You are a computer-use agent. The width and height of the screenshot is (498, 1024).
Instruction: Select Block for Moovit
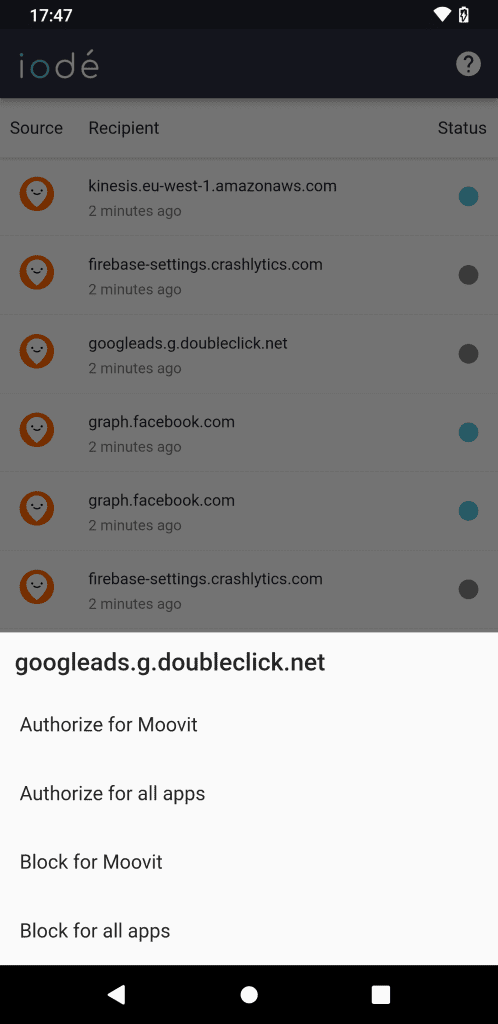click(x=249, y=862)
